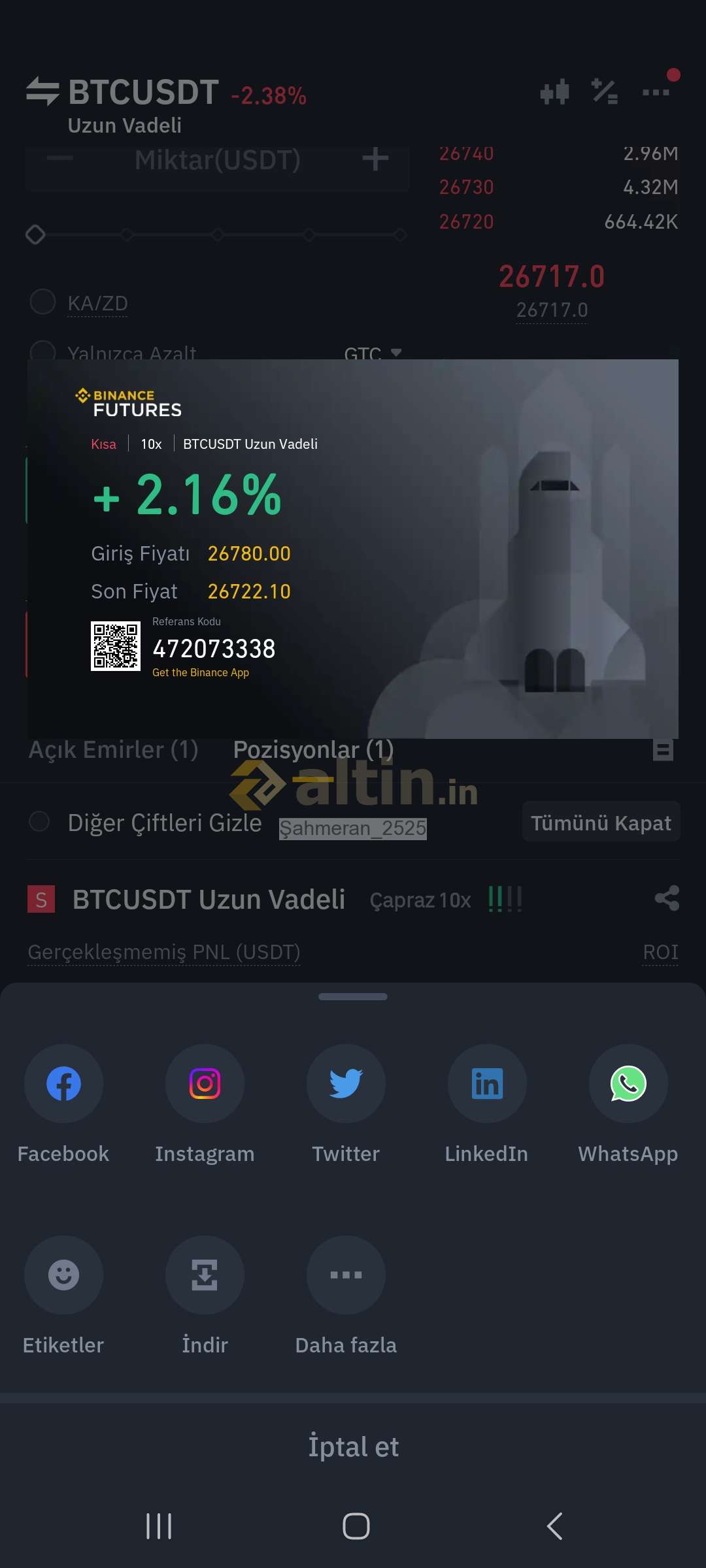Go back with the system back button
This screenshot has height=1568, width=706.
554,1526
